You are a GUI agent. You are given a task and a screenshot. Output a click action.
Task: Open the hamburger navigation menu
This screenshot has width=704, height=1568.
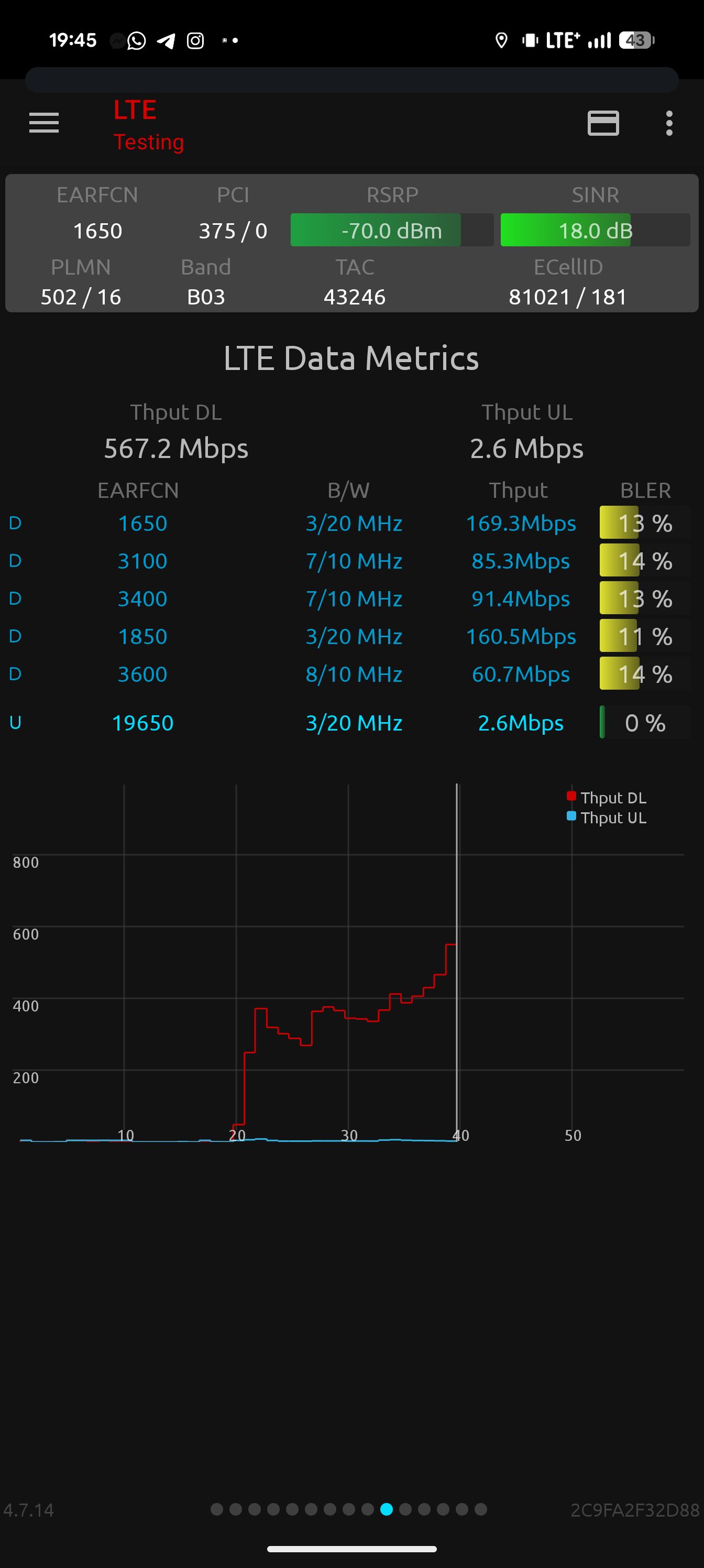click(x=43, y=123)
